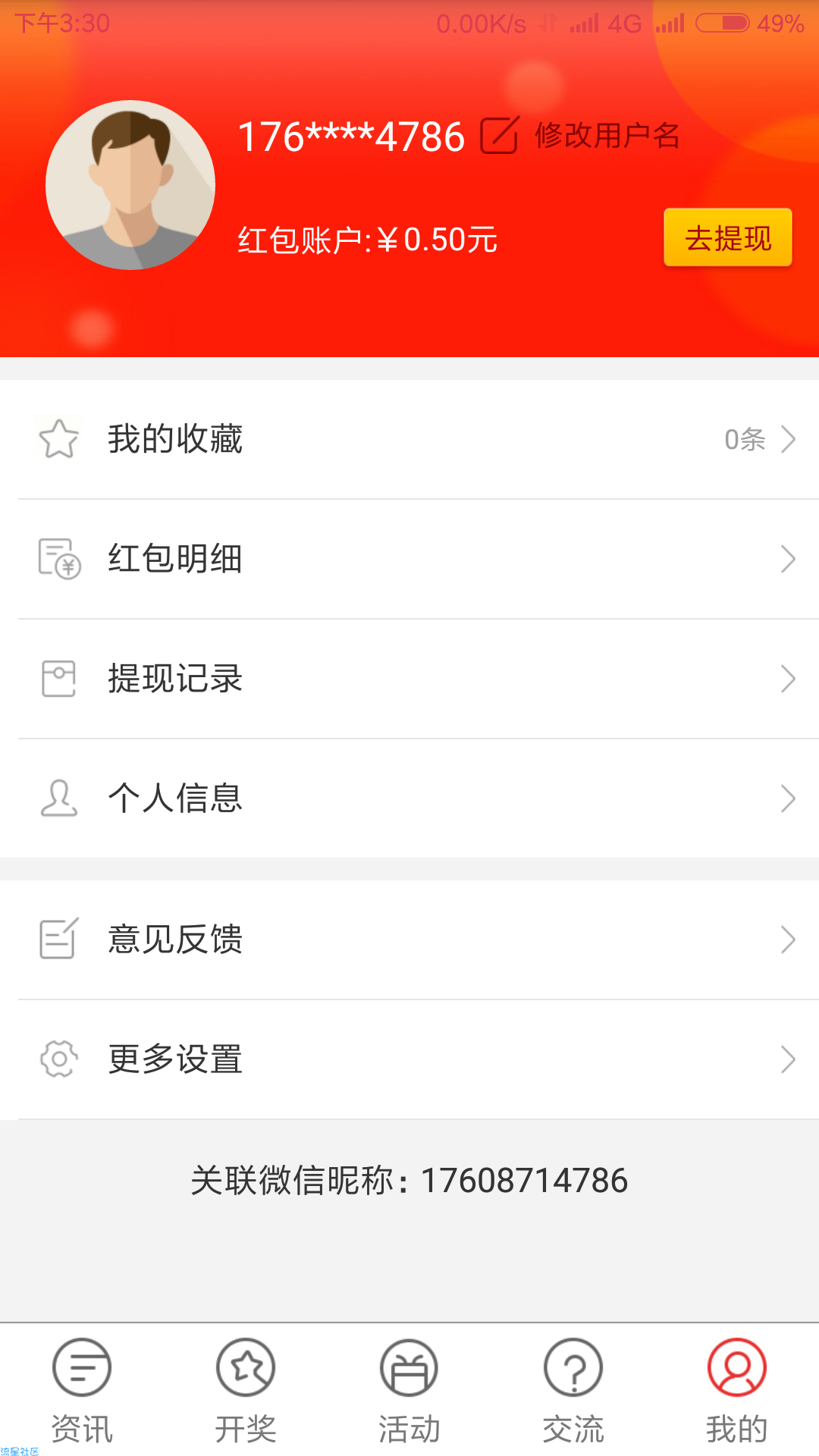Image resolution: width=819 pixels, height=1456 pixels.
Task: Open 我的收藏 favorites list
Action: pos(409,439)
